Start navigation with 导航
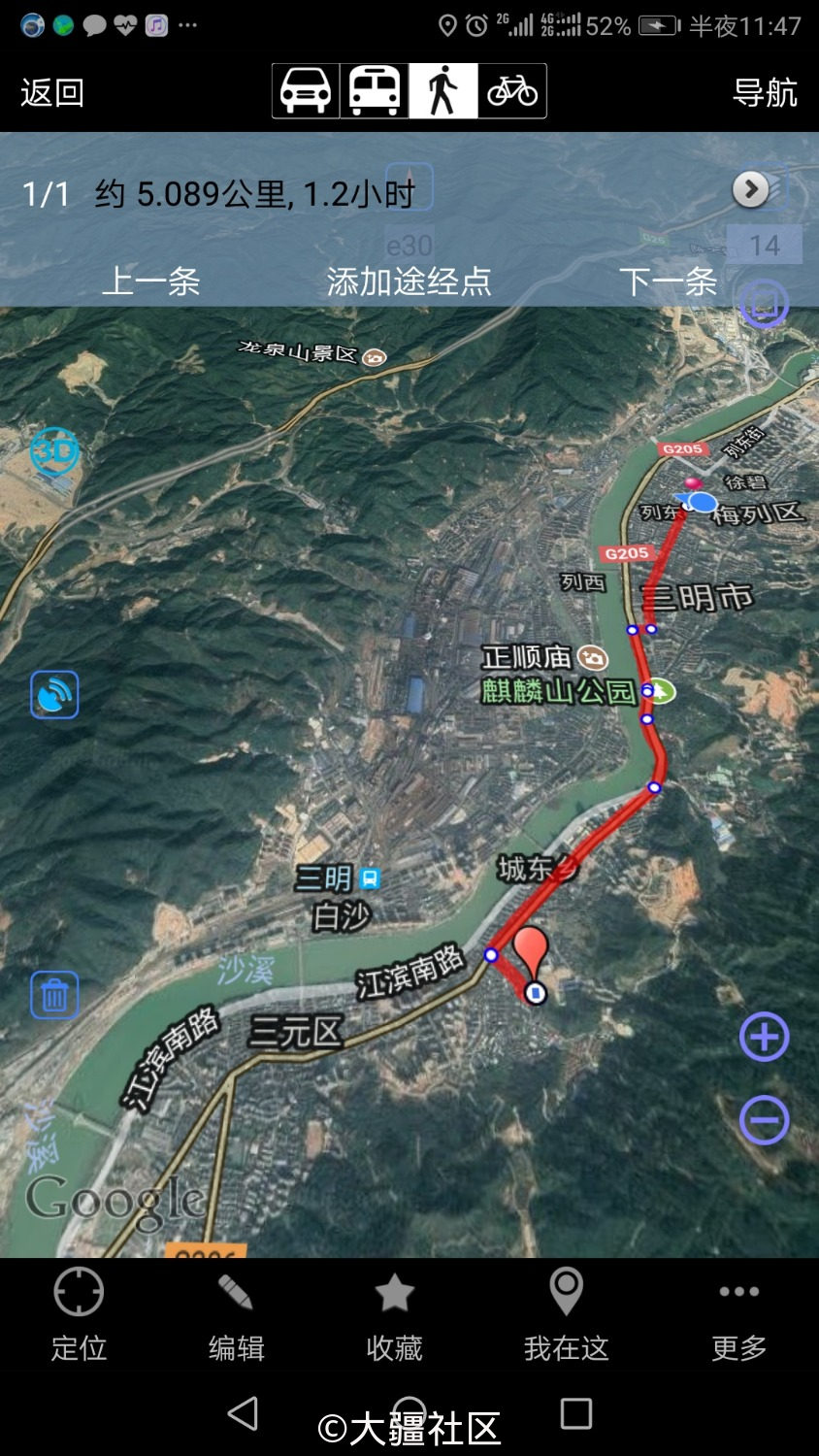This screenshot has height=1456, width=819. tap(765, 93)
